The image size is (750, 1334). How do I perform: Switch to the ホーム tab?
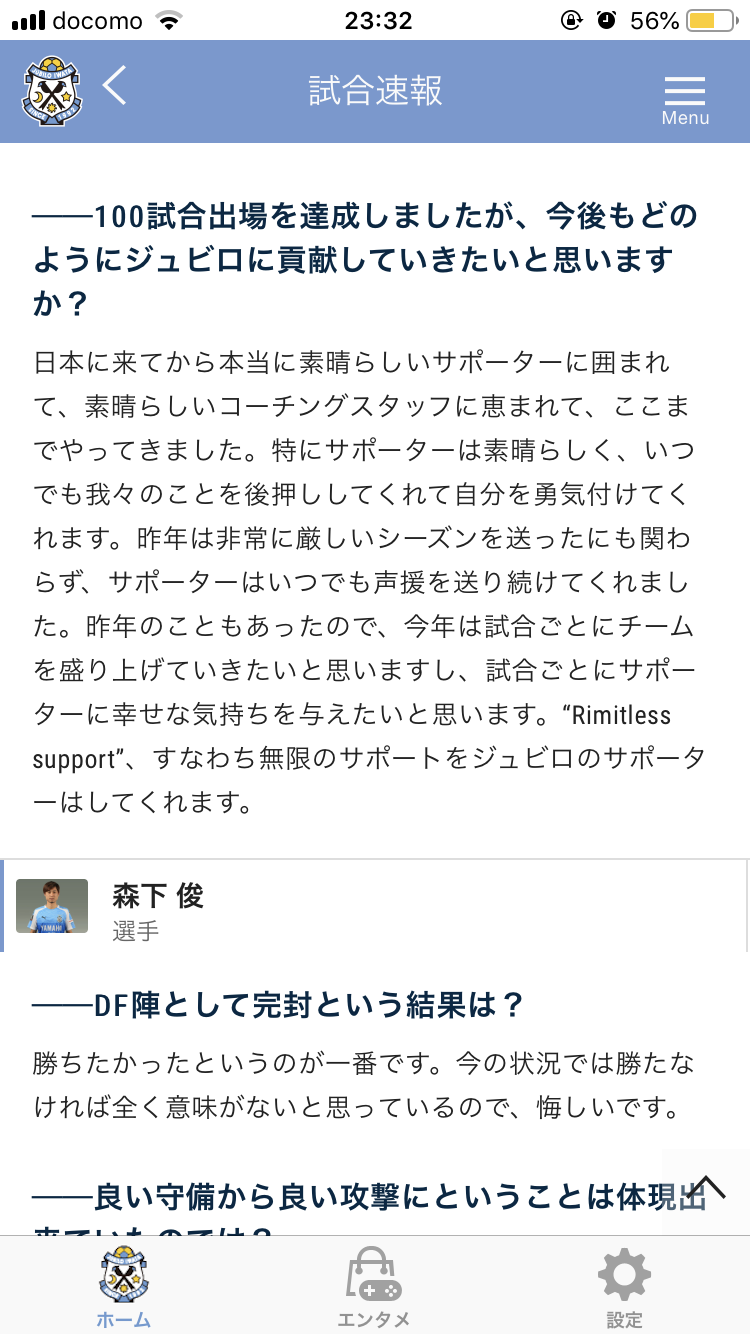click(x=124, y=1288)
